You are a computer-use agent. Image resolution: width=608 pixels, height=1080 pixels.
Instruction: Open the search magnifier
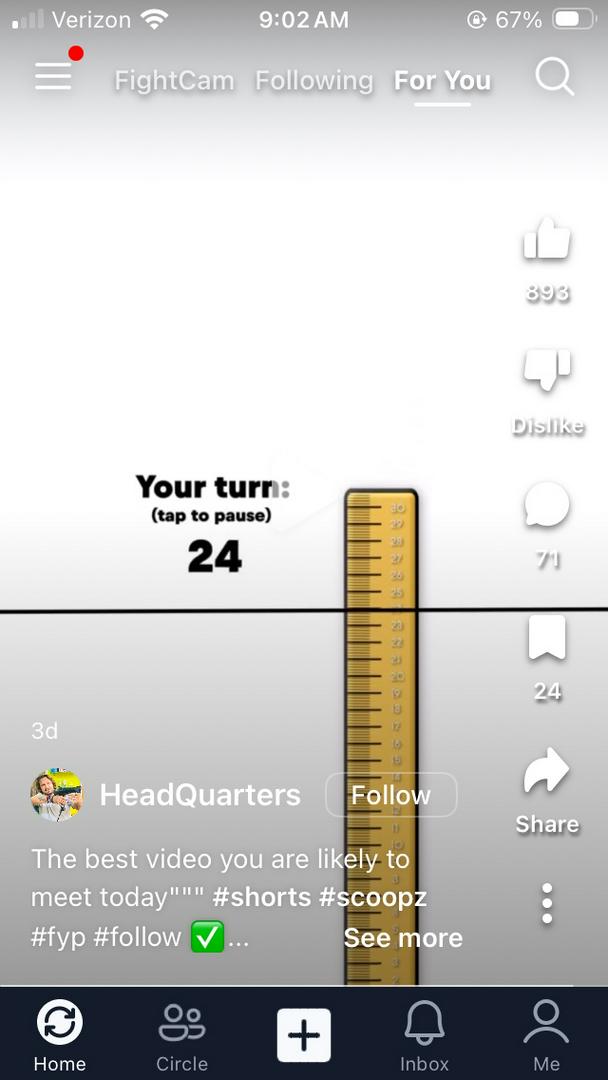point(554,76)
